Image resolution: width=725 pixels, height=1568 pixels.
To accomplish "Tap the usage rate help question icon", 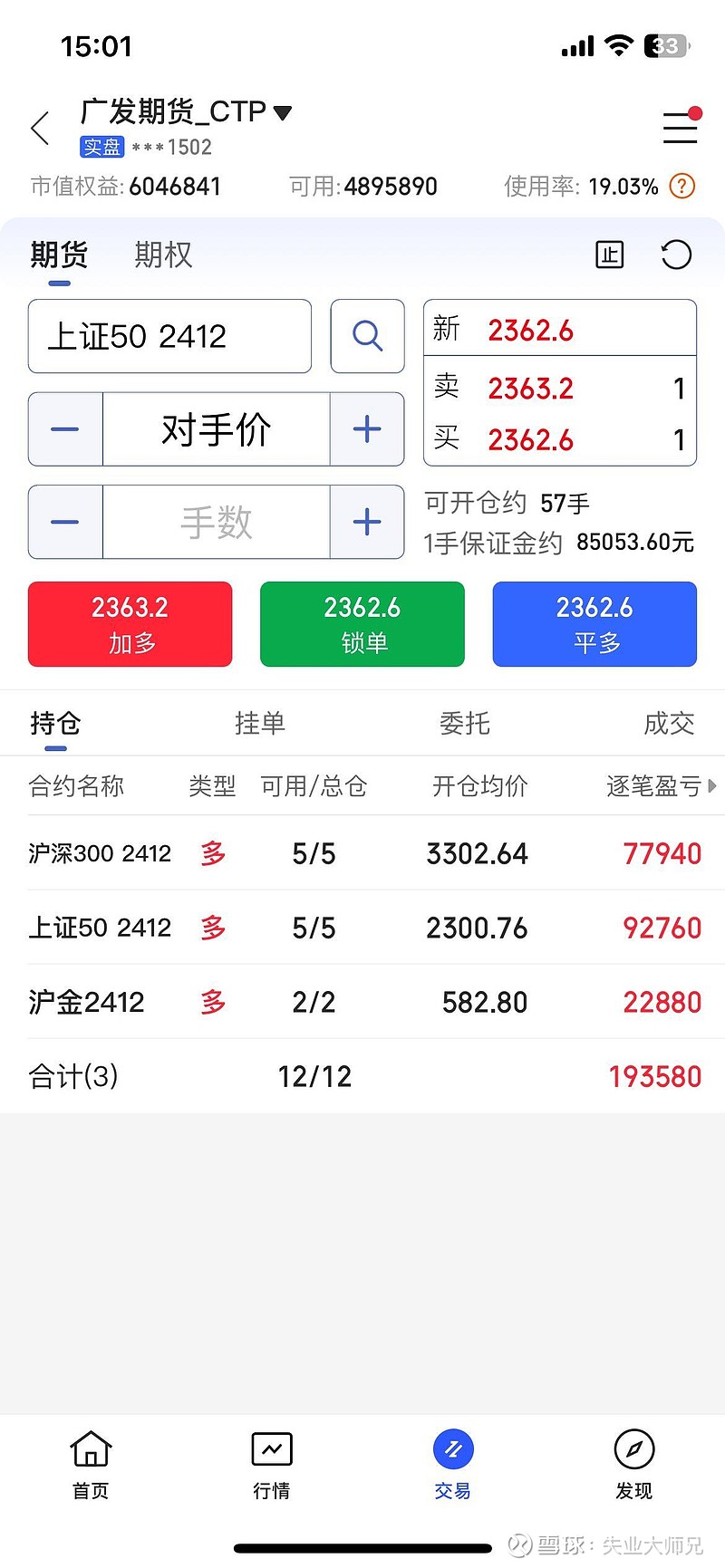I will coord(681,187).
